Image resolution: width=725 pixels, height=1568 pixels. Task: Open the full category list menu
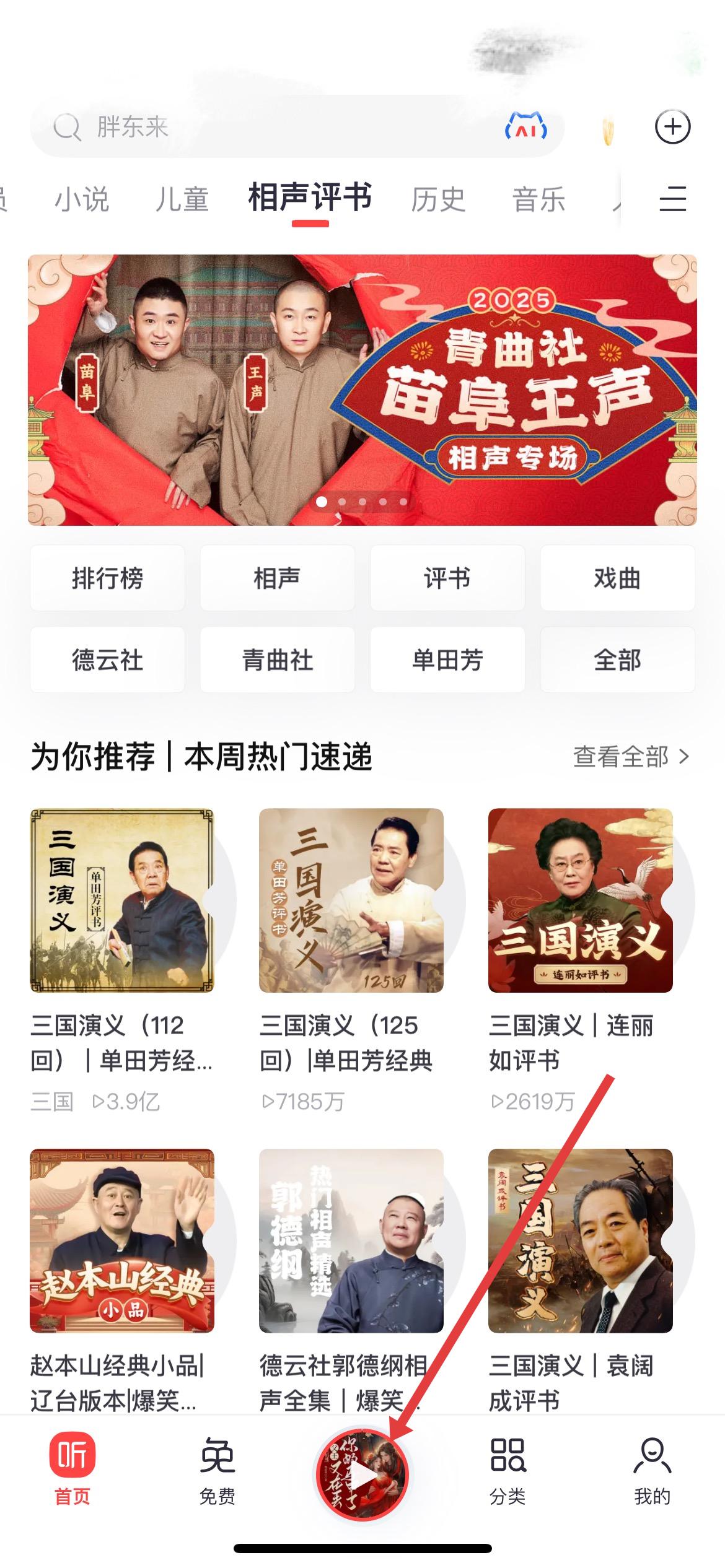672,199
